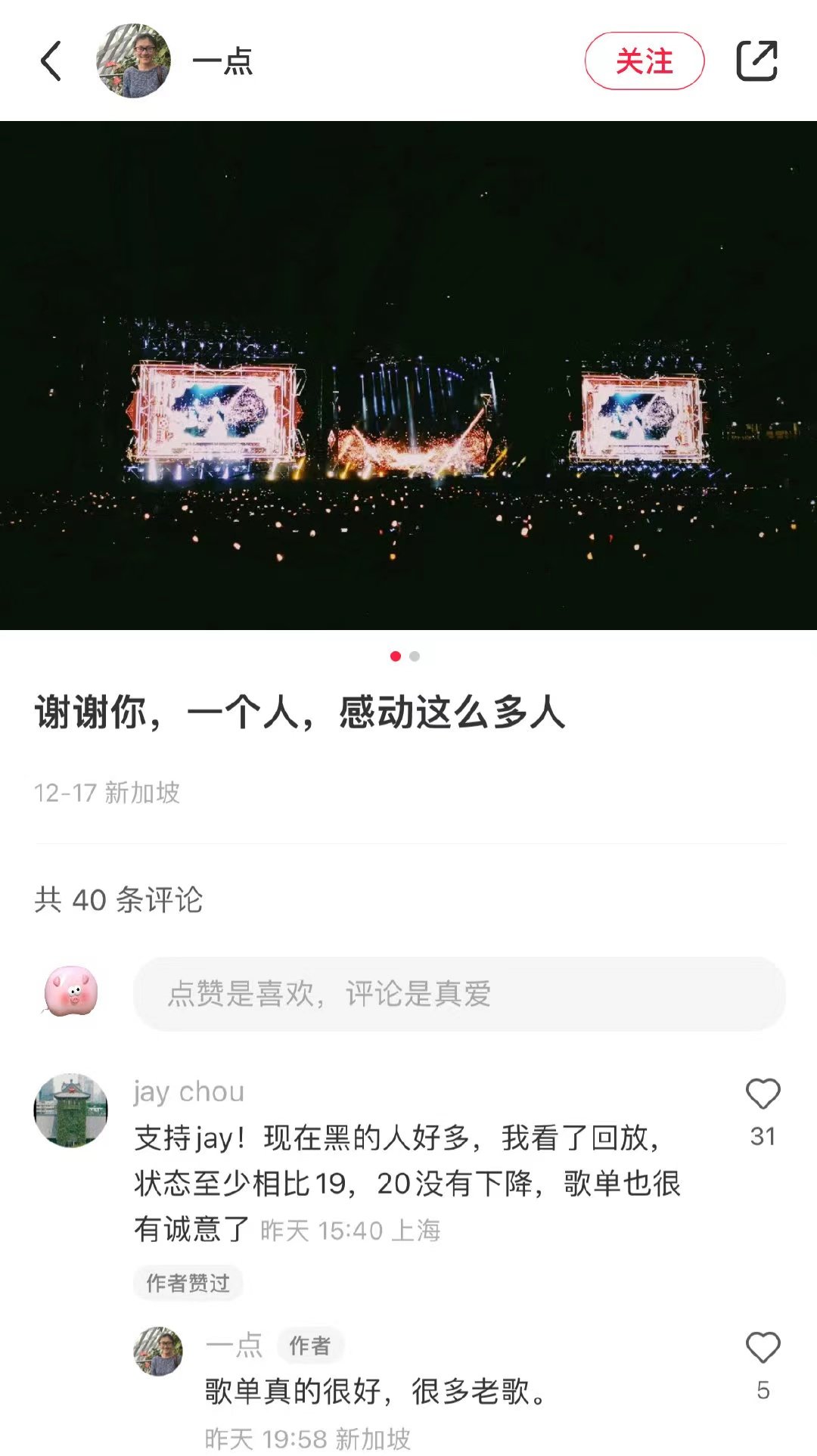Toggle follow with the 关注 button
This screenshot has width=817, height=1456.
pos(644,61)
